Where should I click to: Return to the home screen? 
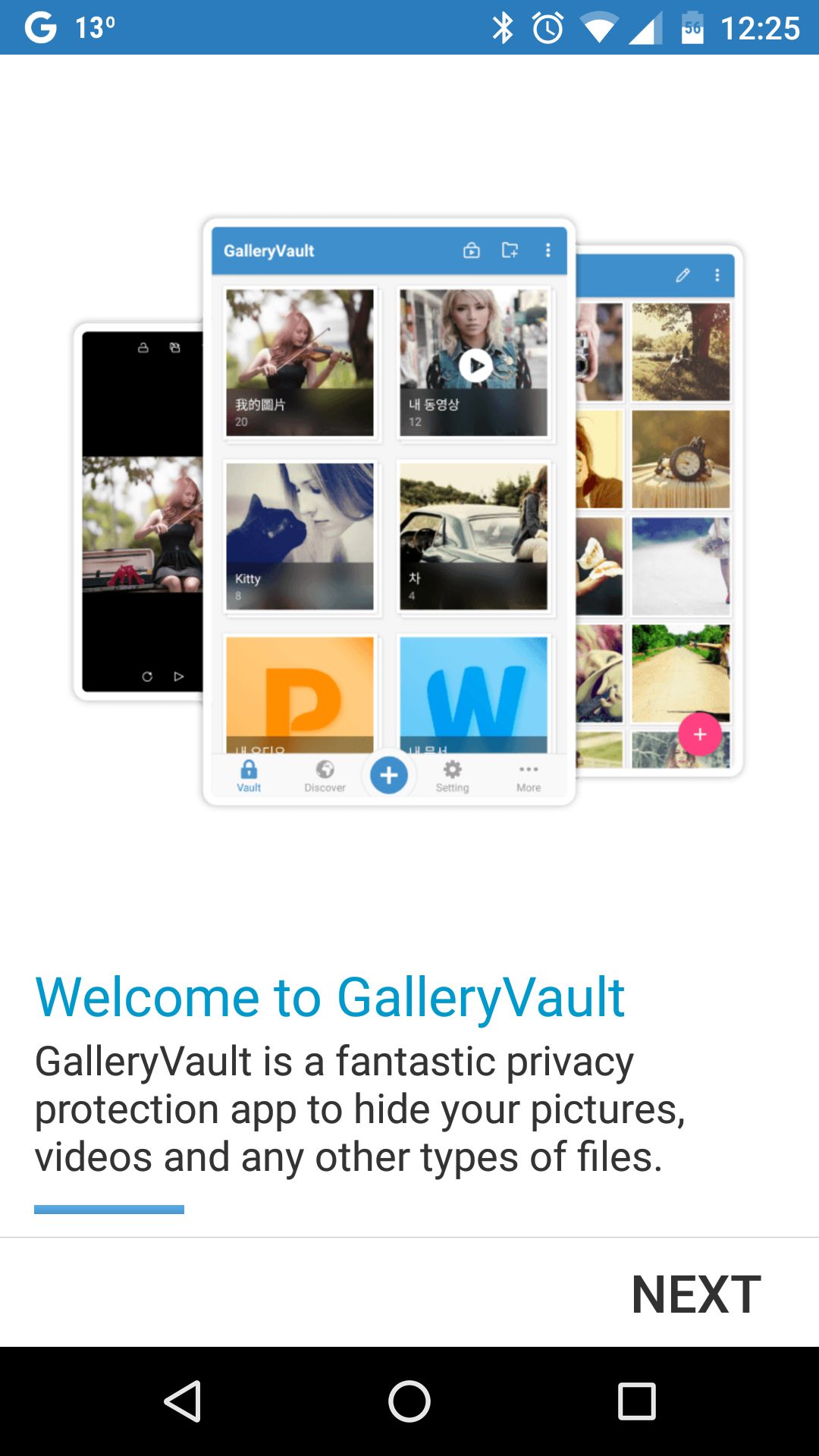pyautogui.click(x=409, y=1401)
